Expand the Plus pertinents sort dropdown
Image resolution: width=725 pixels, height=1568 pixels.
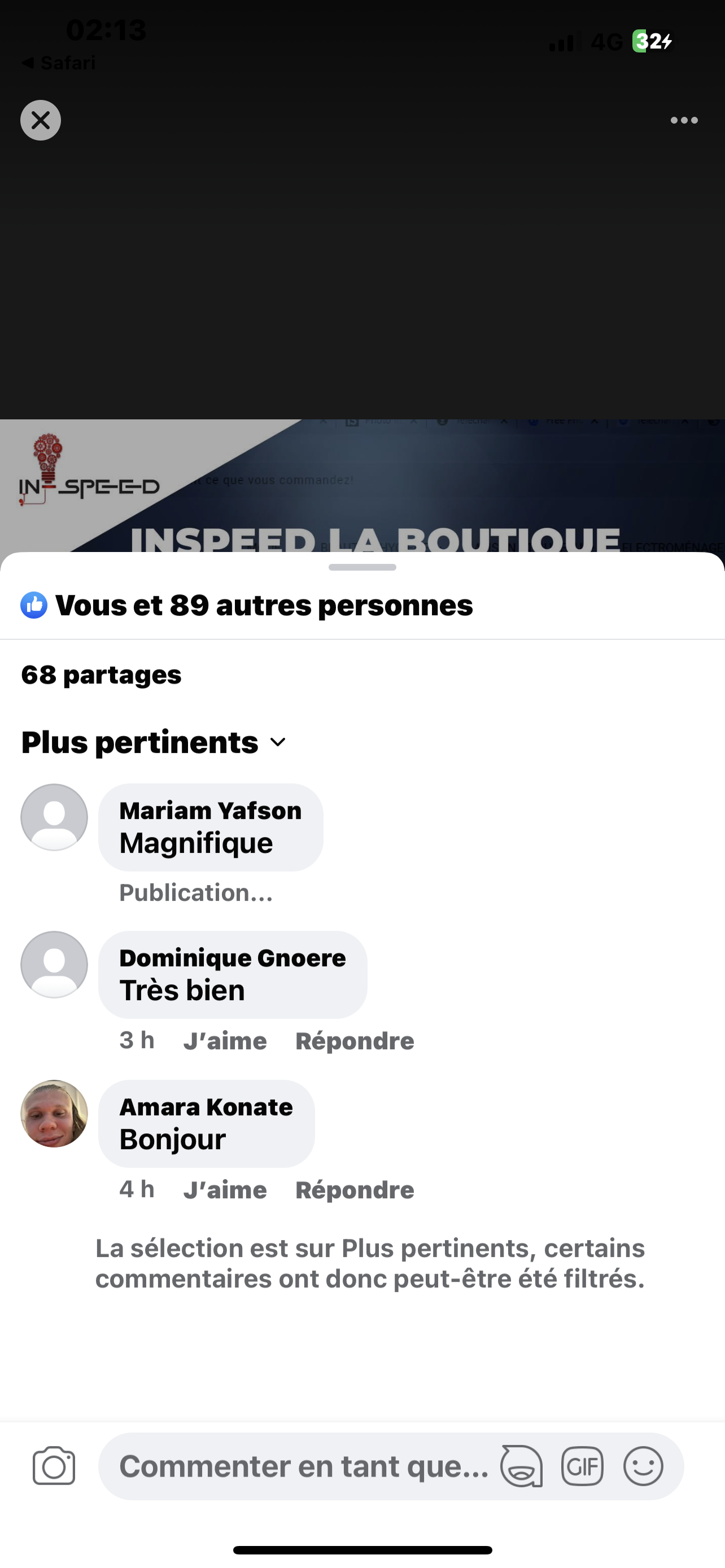pyautogui.click(x=154, y=742)
